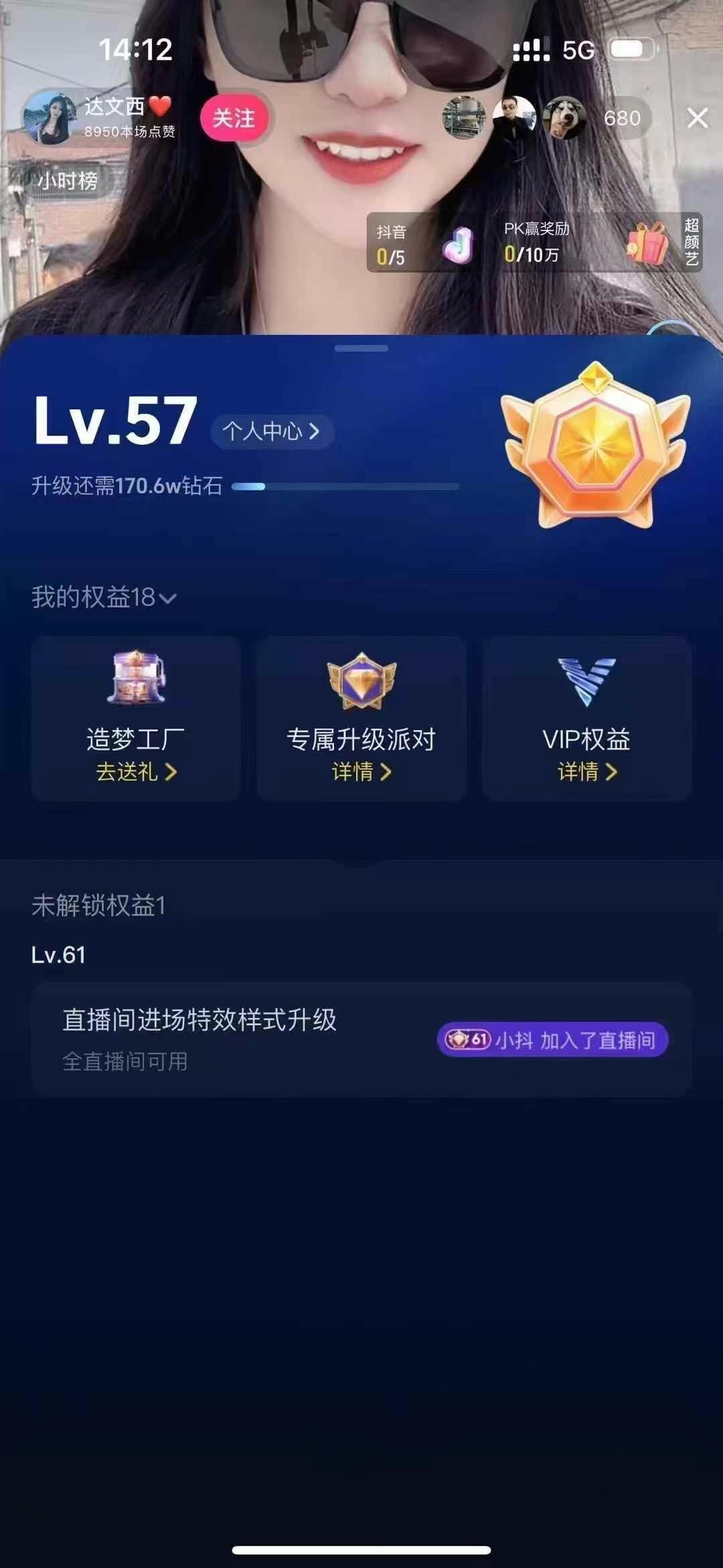View the 680 online viewers list
This screenshot has height=1568, width=723.
[622, 119]
